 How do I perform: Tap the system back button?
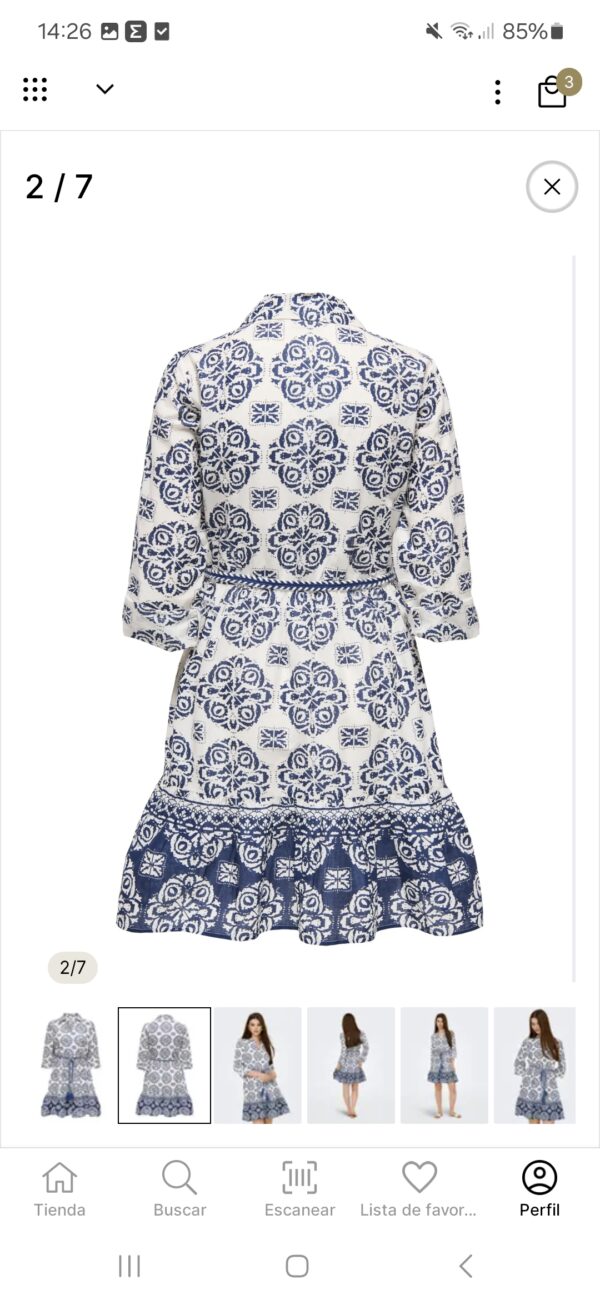(x=466, y=1266)
